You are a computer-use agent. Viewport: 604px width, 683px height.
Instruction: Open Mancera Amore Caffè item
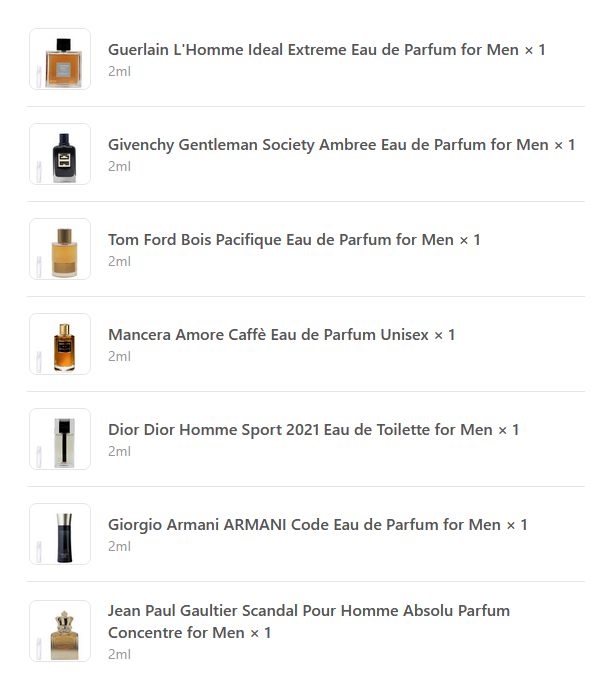click(281, 335)
